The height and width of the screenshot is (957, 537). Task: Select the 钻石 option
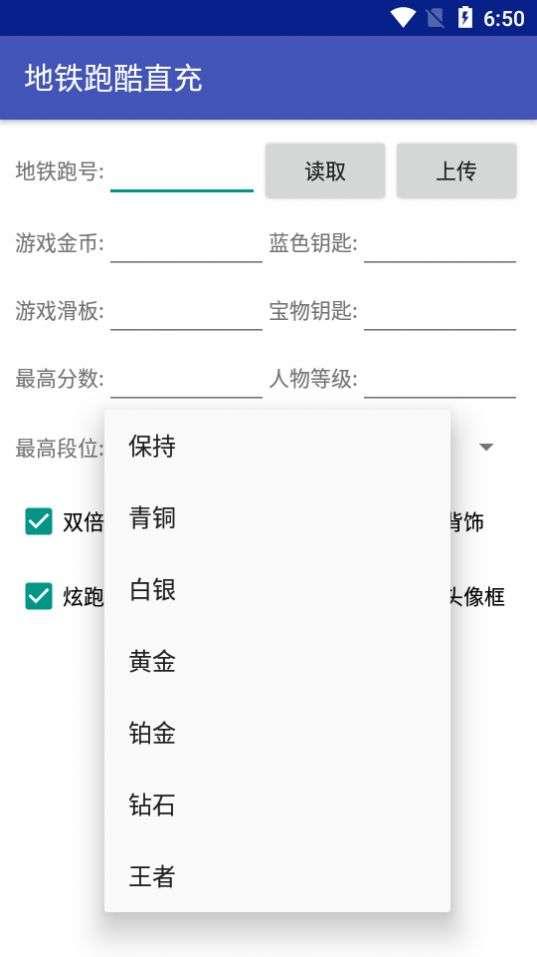(x=277, y=804)
